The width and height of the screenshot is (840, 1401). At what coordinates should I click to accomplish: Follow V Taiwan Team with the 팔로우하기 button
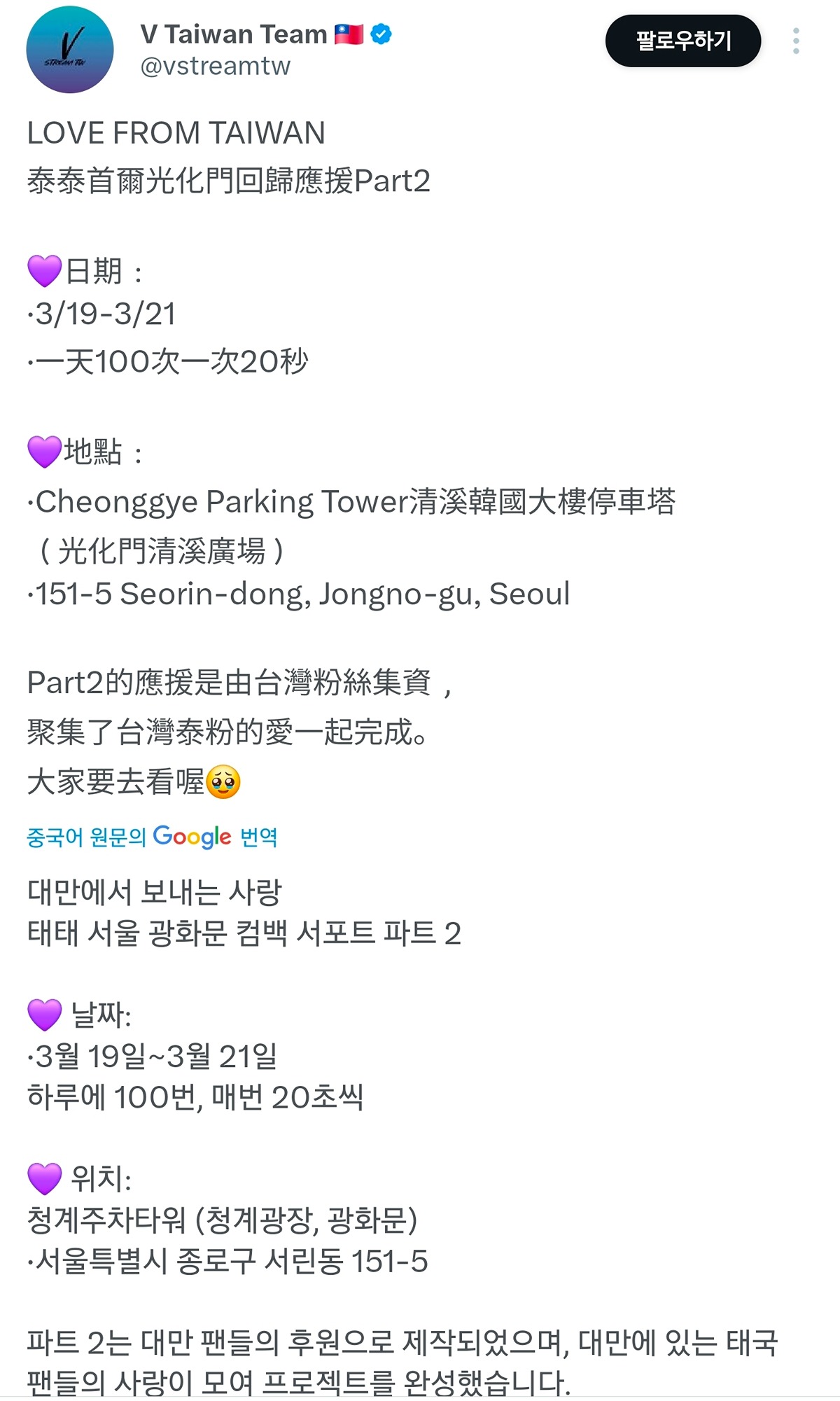tap(682, 41)
